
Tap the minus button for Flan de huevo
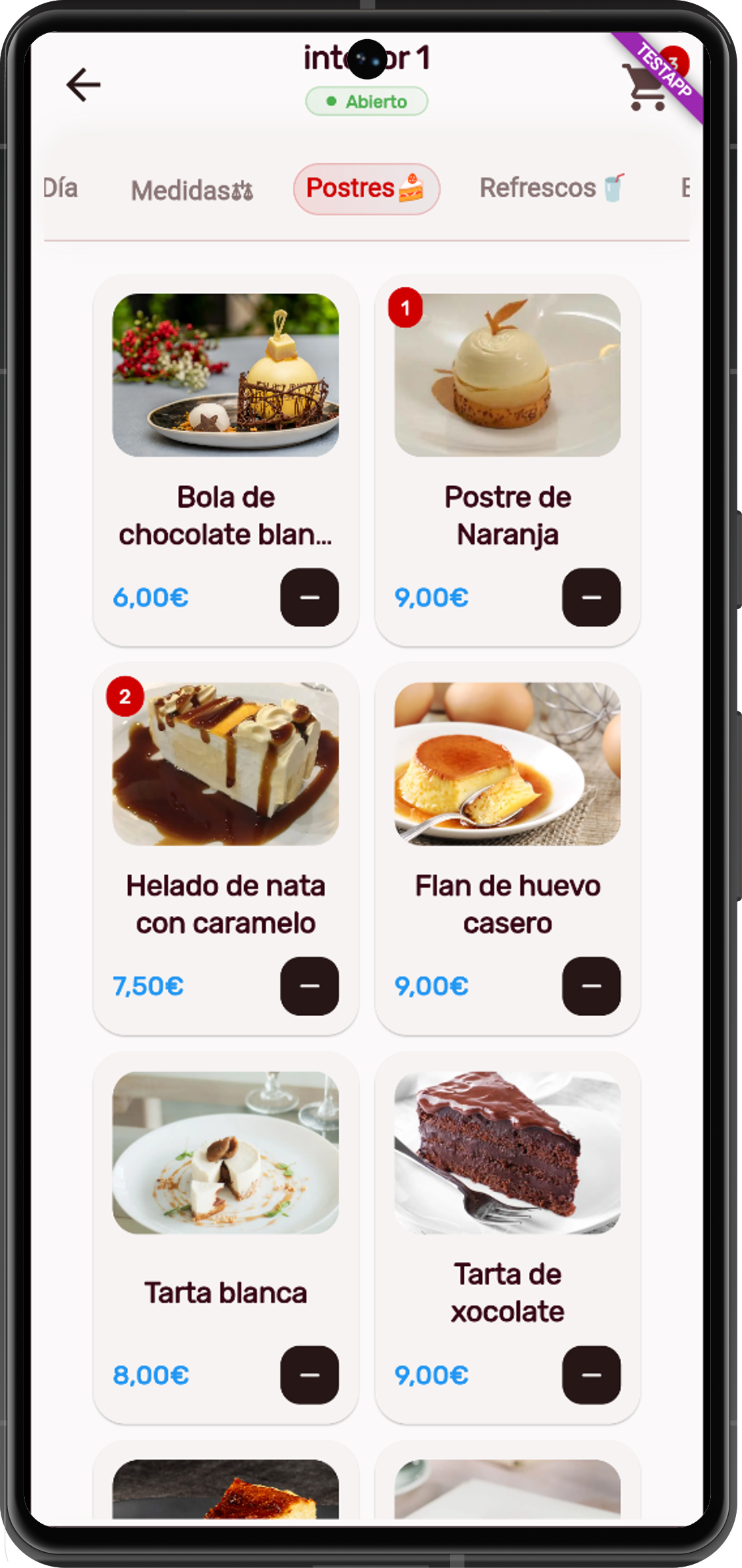click(591, 986)
